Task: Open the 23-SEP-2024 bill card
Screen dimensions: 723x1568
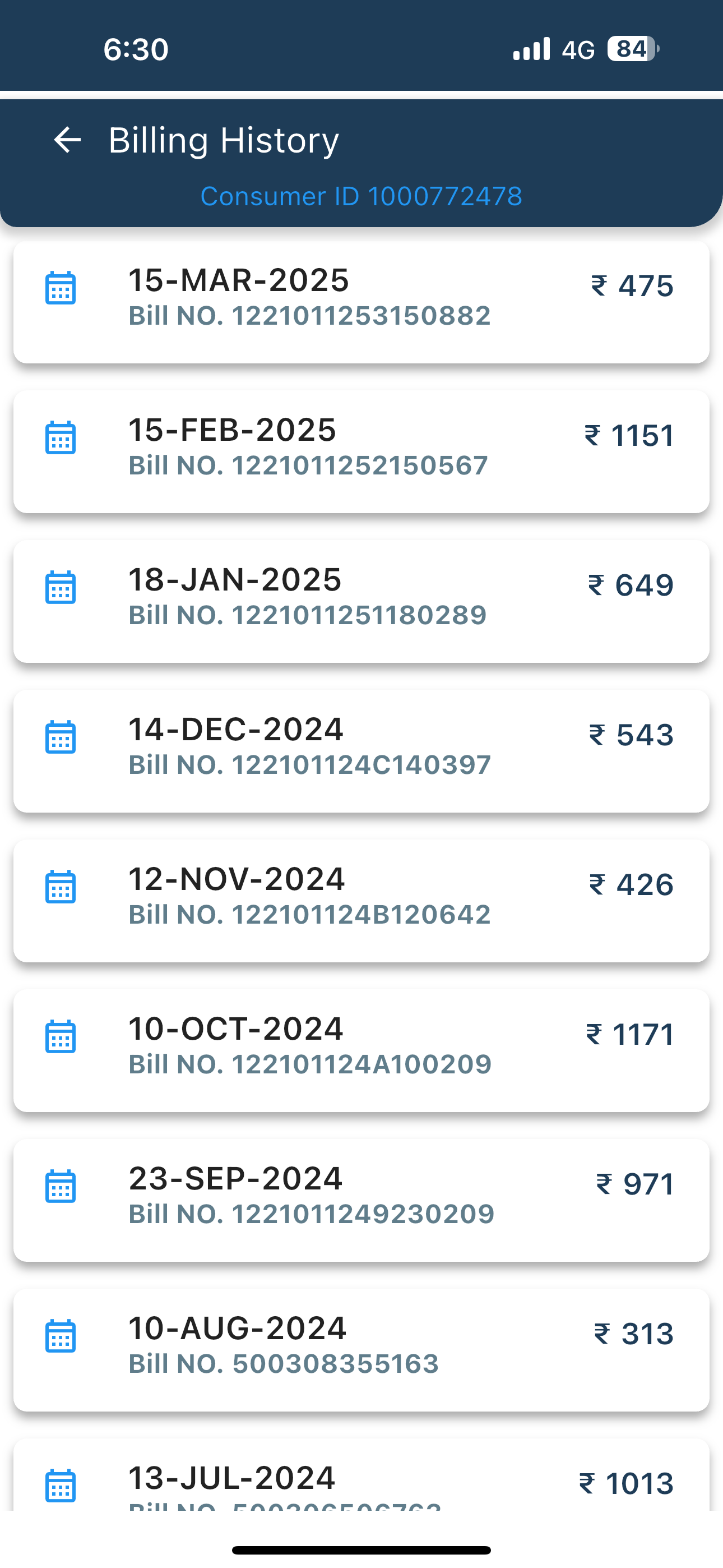Action: click(x=361, y=1201)
